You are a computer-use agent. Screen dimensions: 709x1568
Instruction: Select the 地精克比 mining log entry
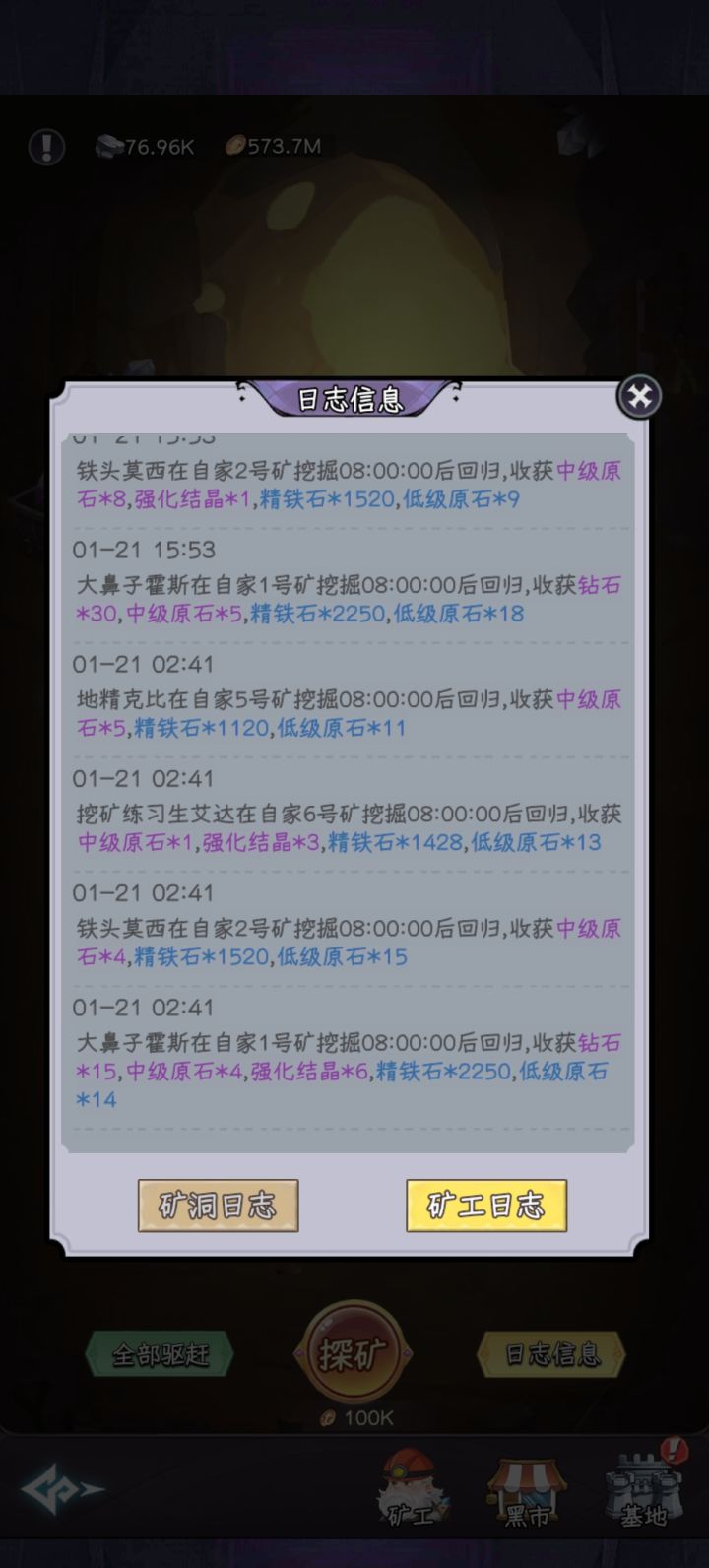(345, 701)
